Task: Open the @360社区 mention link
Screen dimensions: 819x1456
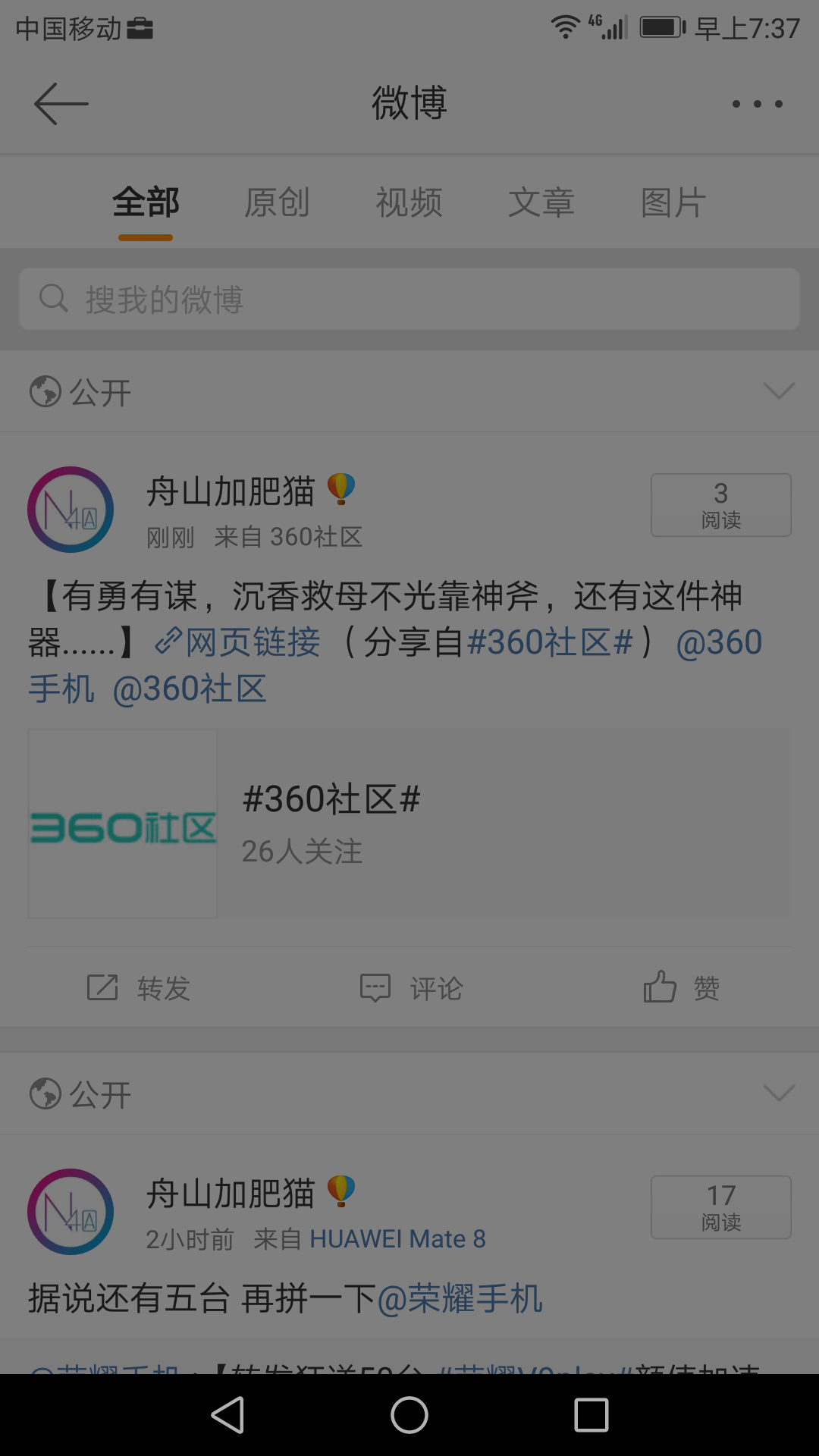Action: (x=190, y=689)
